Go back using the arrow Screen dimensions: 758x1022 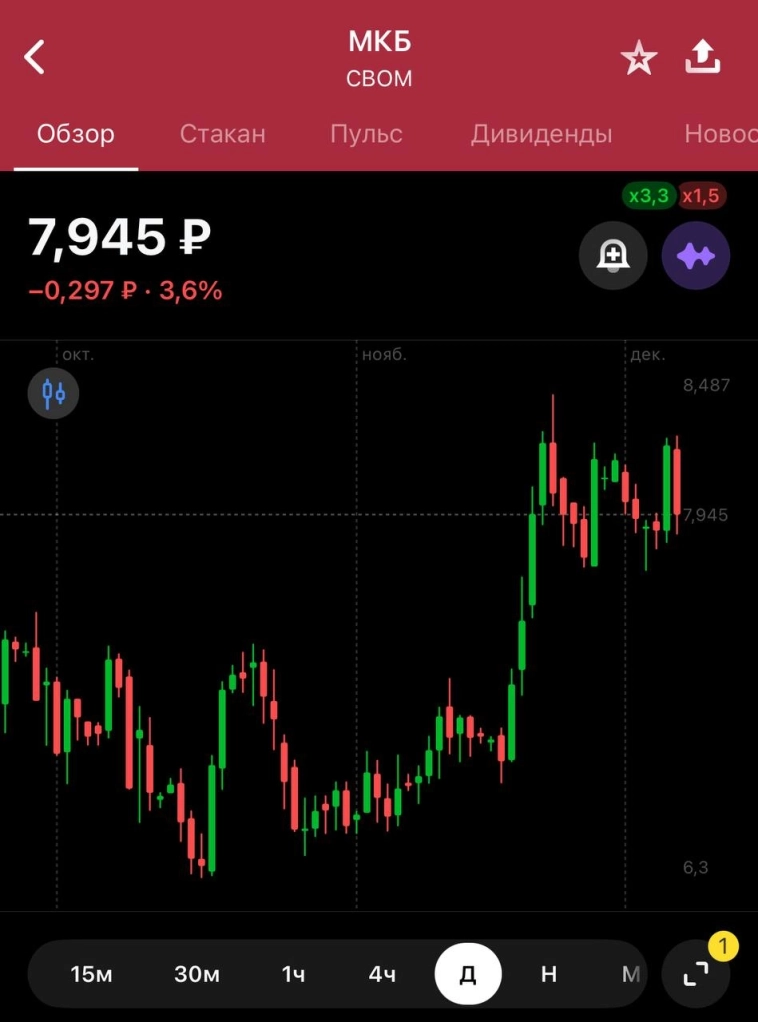tap(35, 58)
